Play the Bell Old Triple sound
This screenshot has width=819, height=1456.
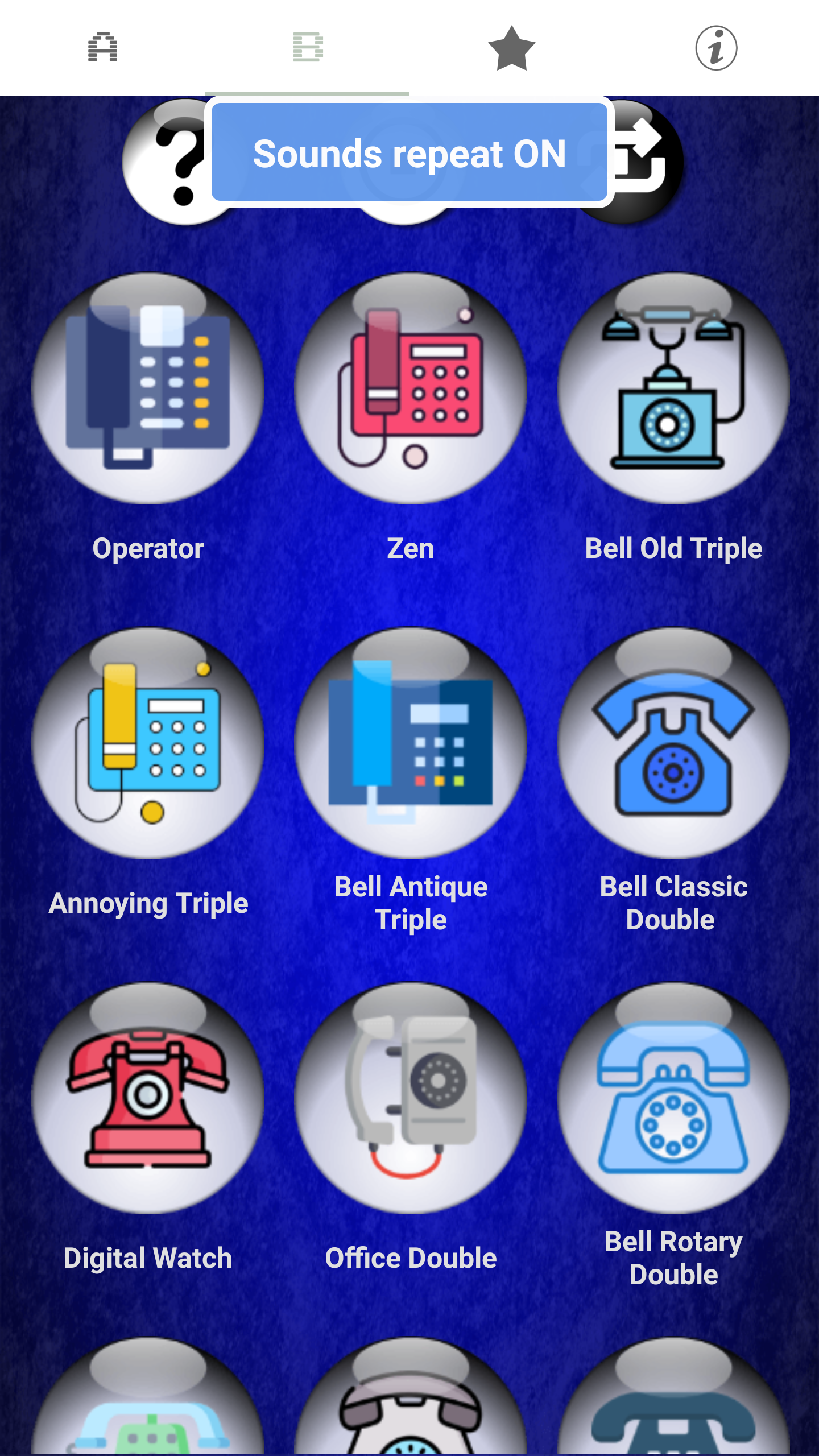[673, 390]
